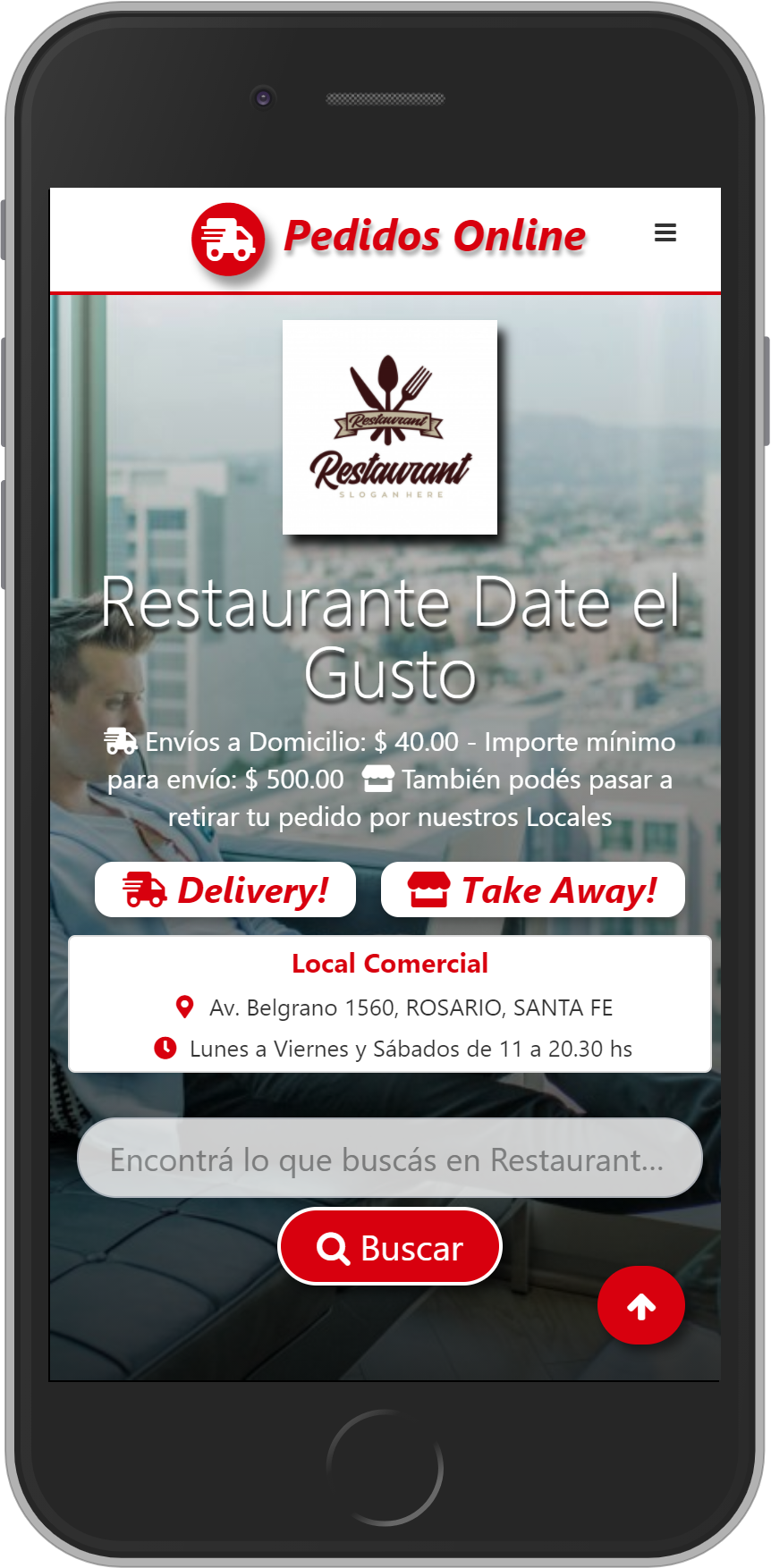Choose the Delivery! option
The width and height of the screenshot is (771, 1568).
[225, 889]
